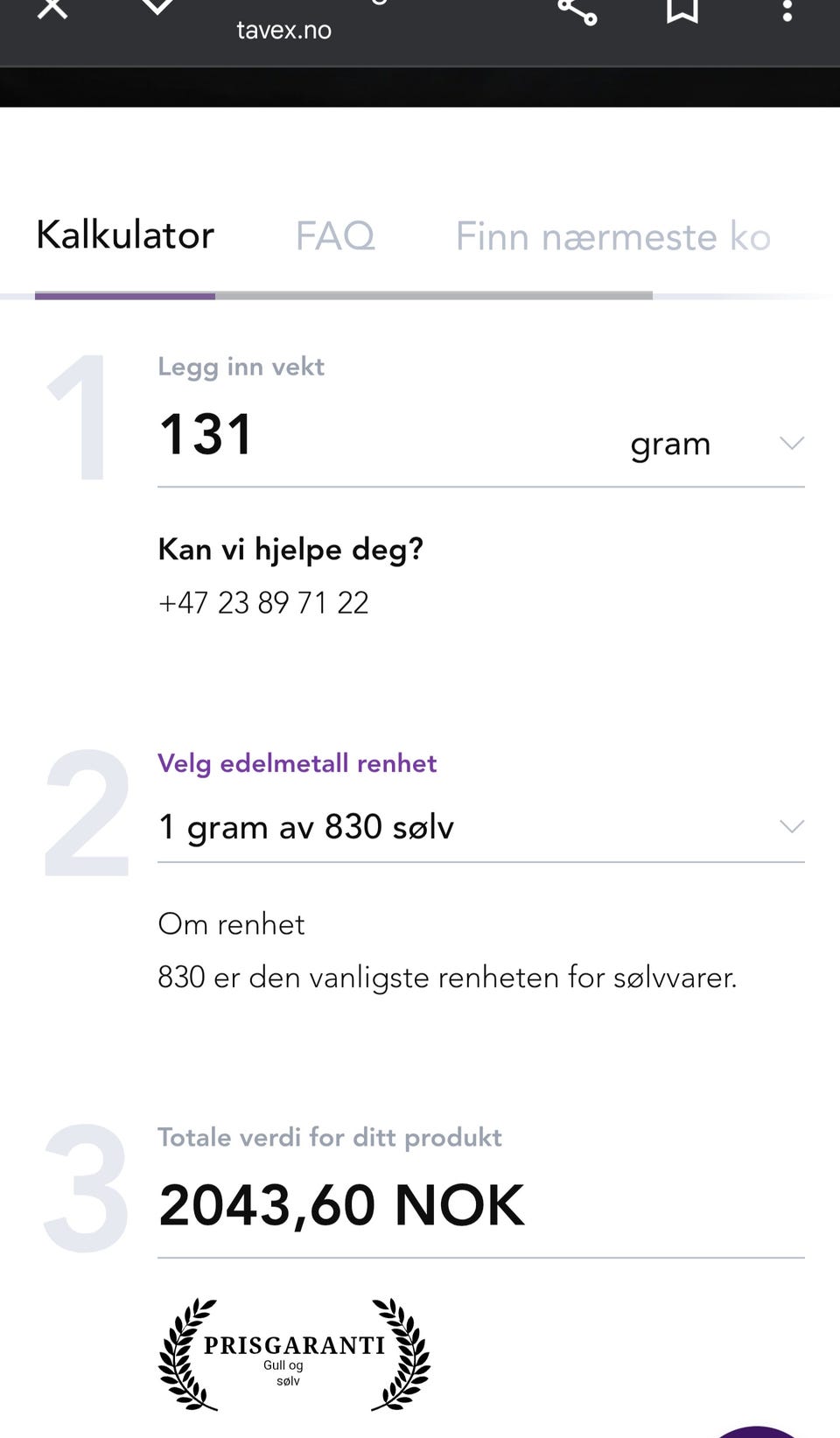This screenshot has width=840, height=1438.
Task: Bookmark this page
Action: pyautogui.click(x=682, y=11)
